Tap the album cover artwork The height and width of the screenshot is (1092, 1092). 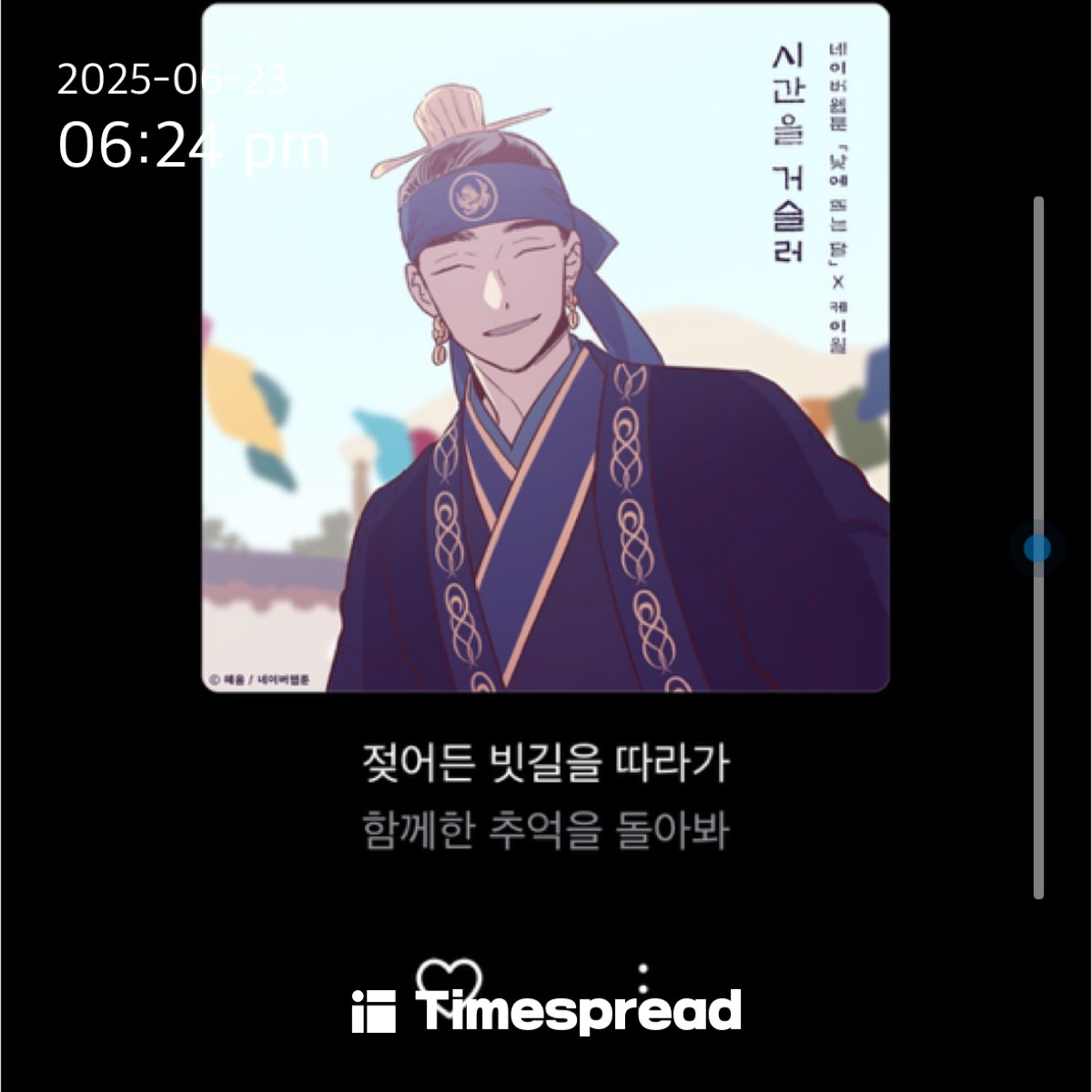click(546, 348)
